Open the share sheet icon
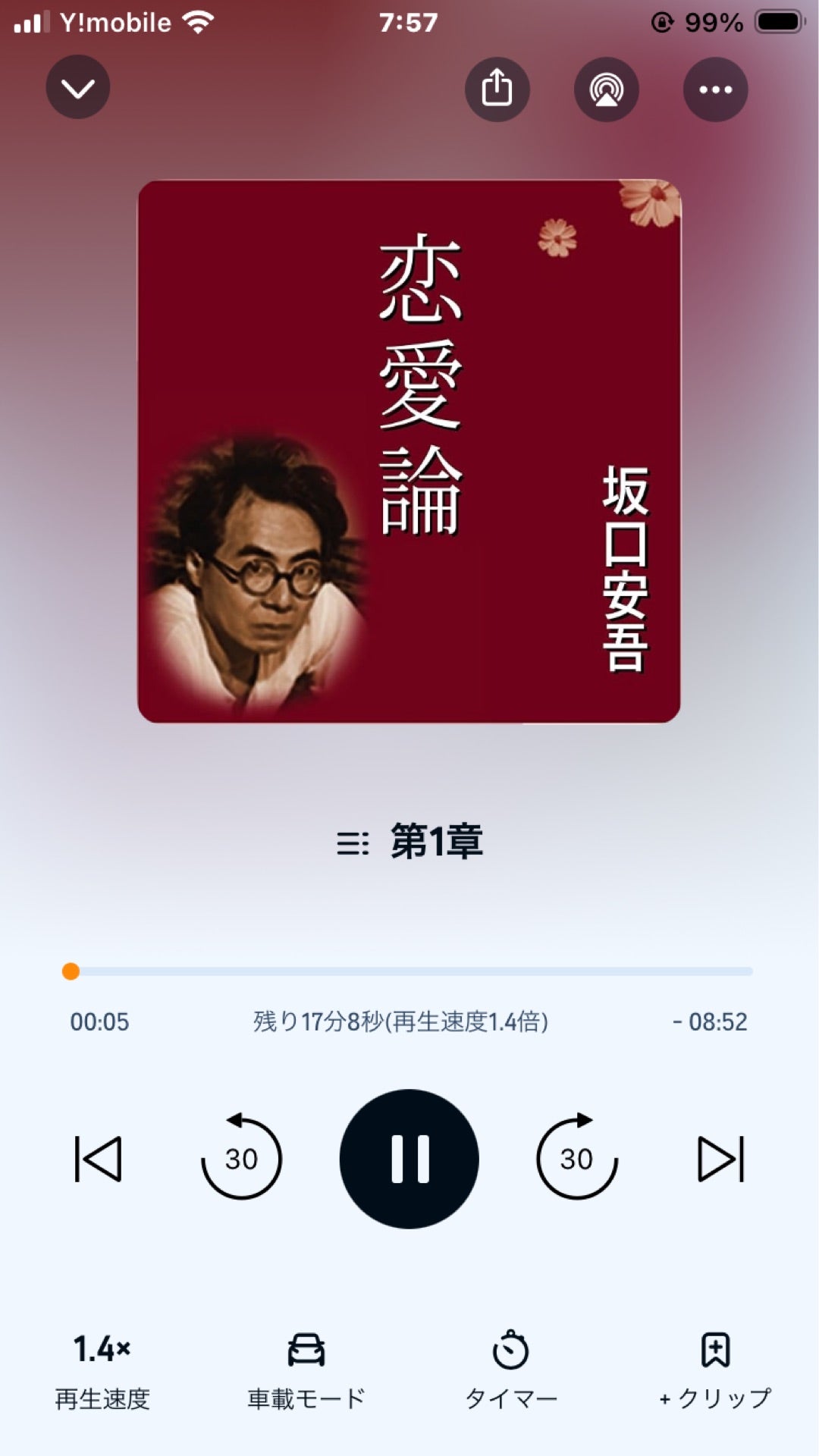Image resolution: width=819 pixels, height=1456 pixels. [x=497, y=89]
